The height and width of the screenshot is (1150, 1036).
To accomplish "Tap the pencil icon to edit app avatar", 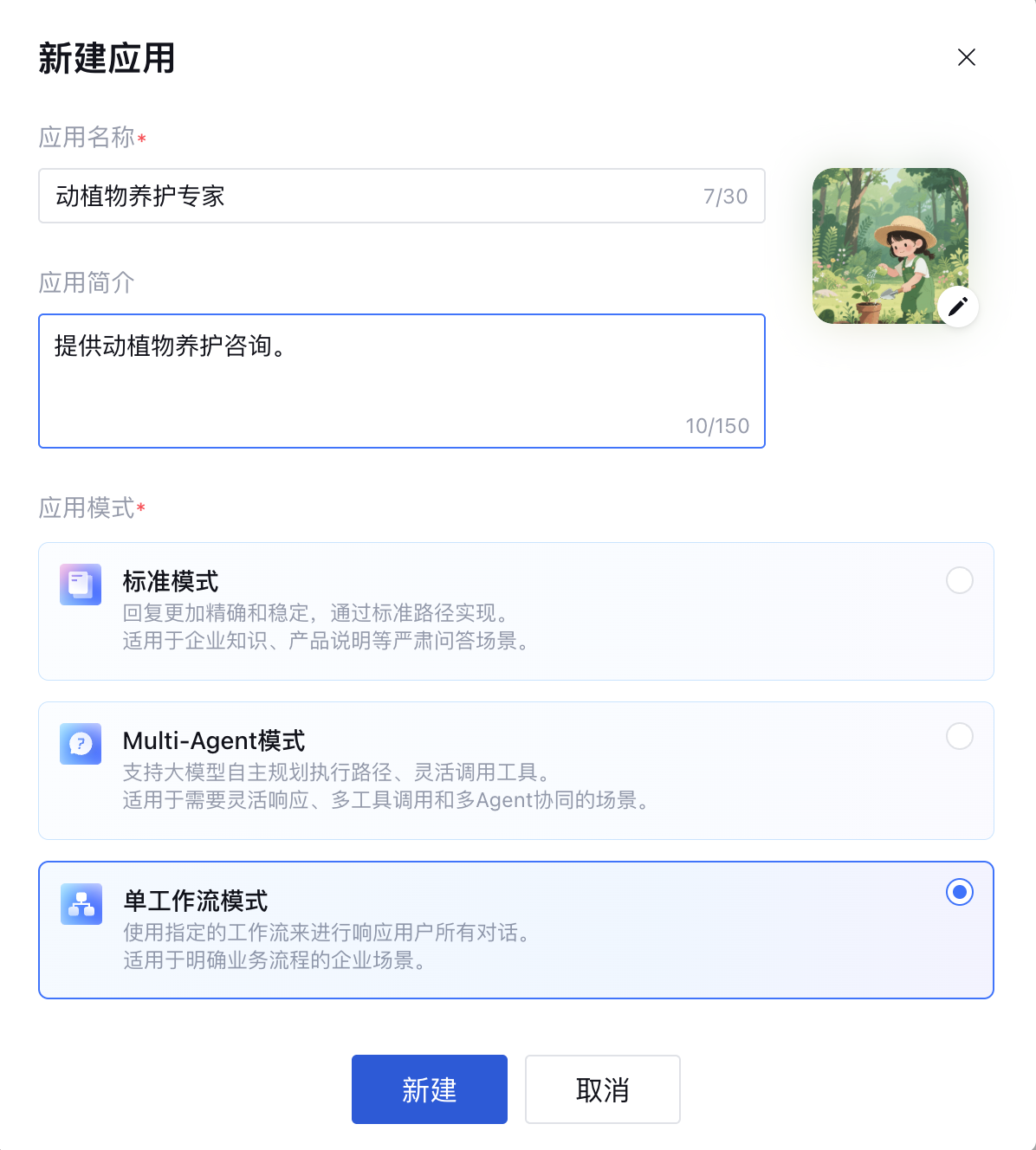I will tap(957, 307).
